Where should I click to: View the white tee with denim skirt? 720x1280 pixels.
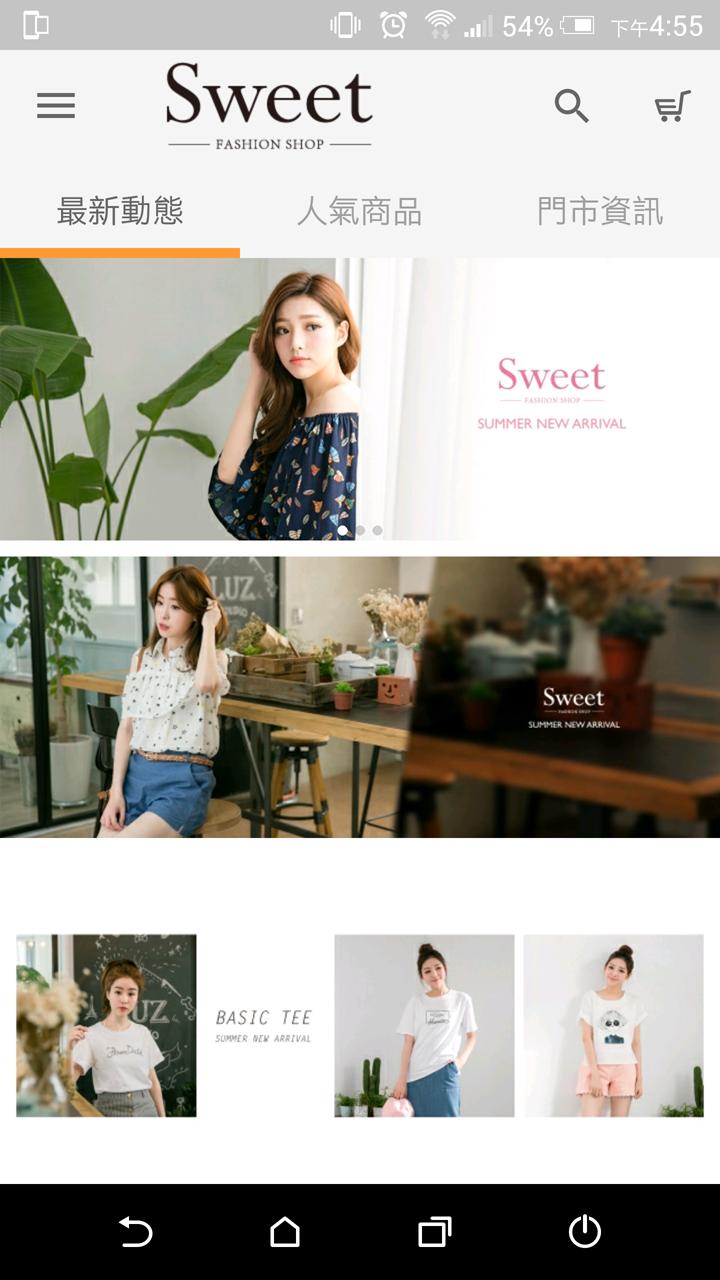pos(424,1025)
